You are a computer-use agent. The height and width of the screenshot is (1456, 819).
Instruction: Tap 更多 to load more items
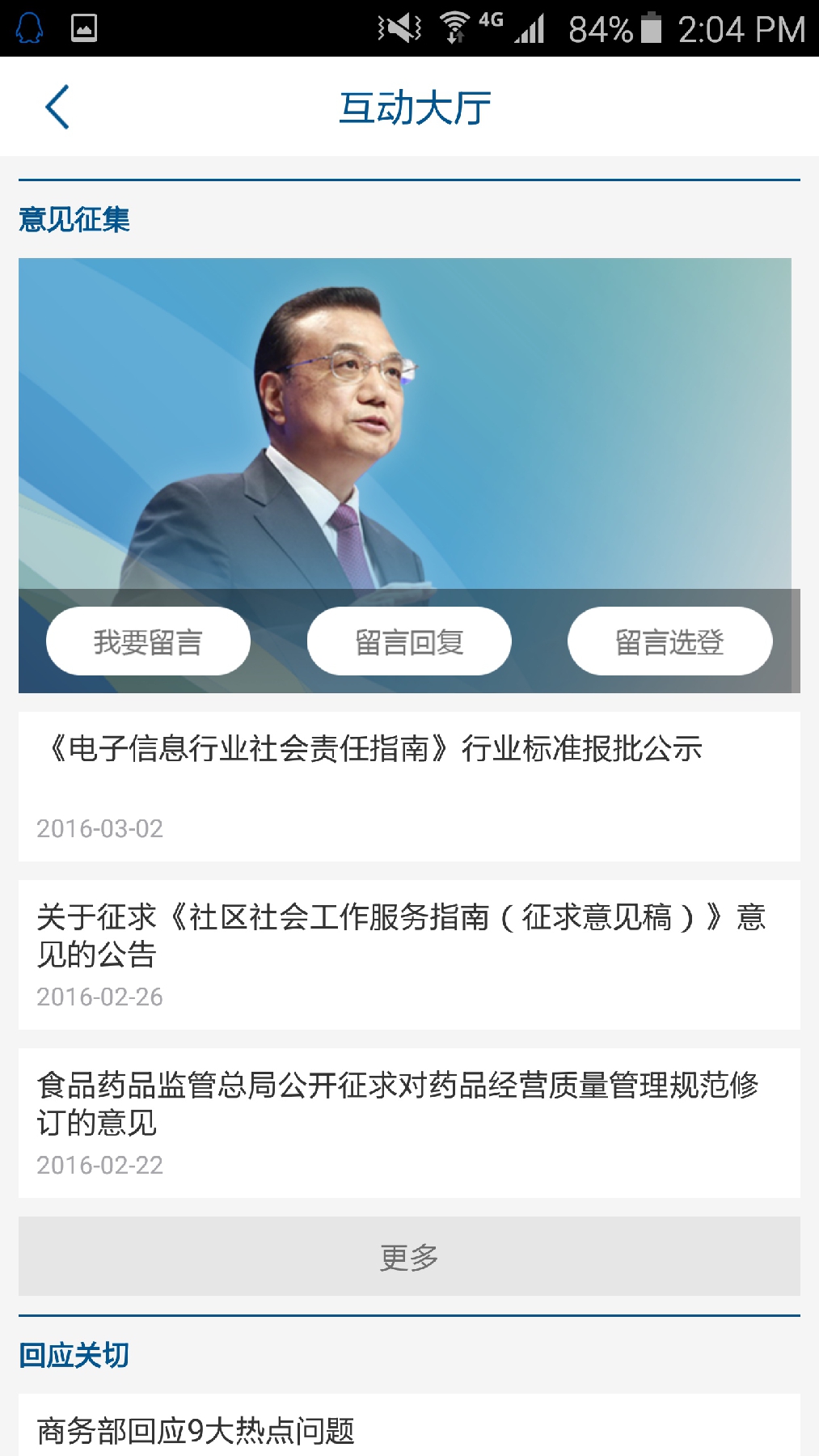coord(409,1256)
